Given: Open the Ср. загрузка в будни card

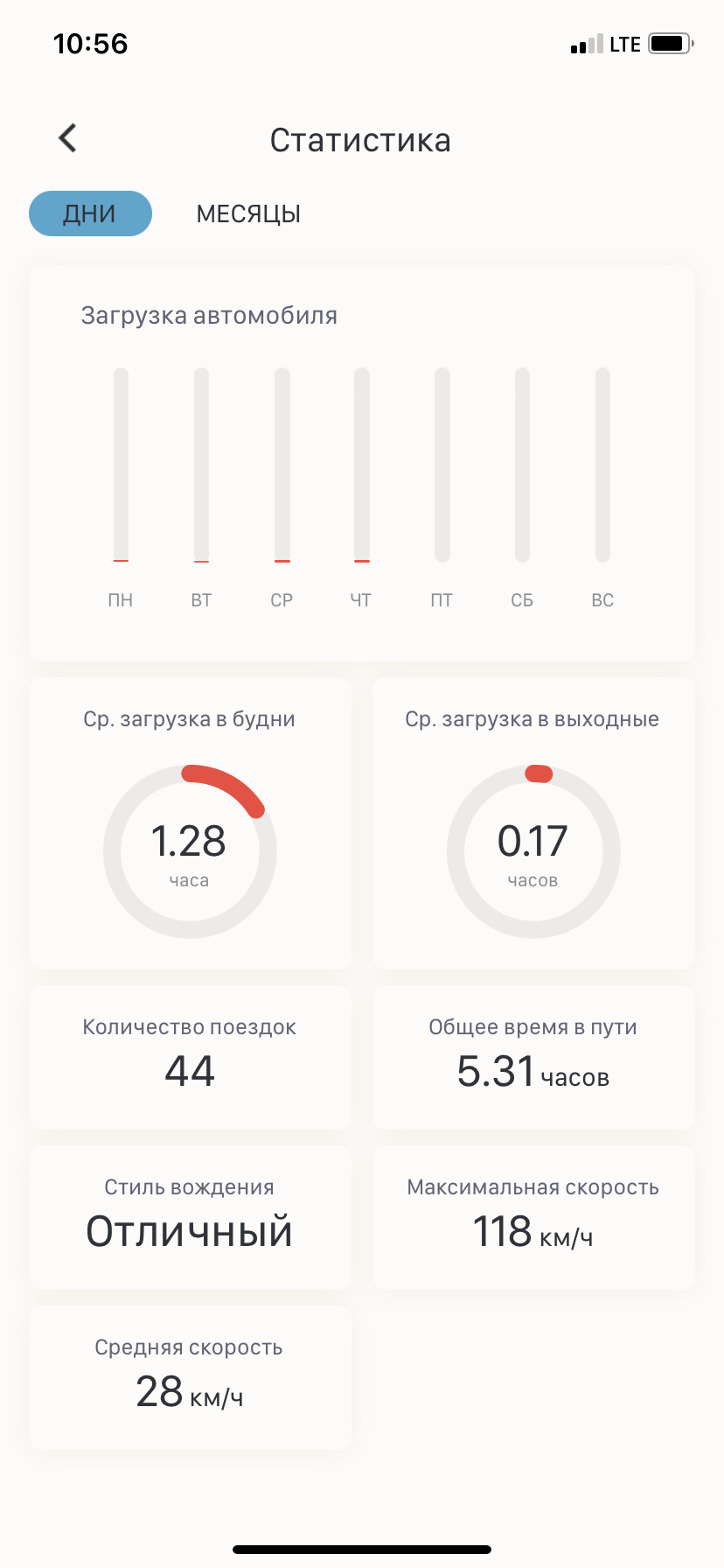Looking at the screenshot, I should coord(190,822).
